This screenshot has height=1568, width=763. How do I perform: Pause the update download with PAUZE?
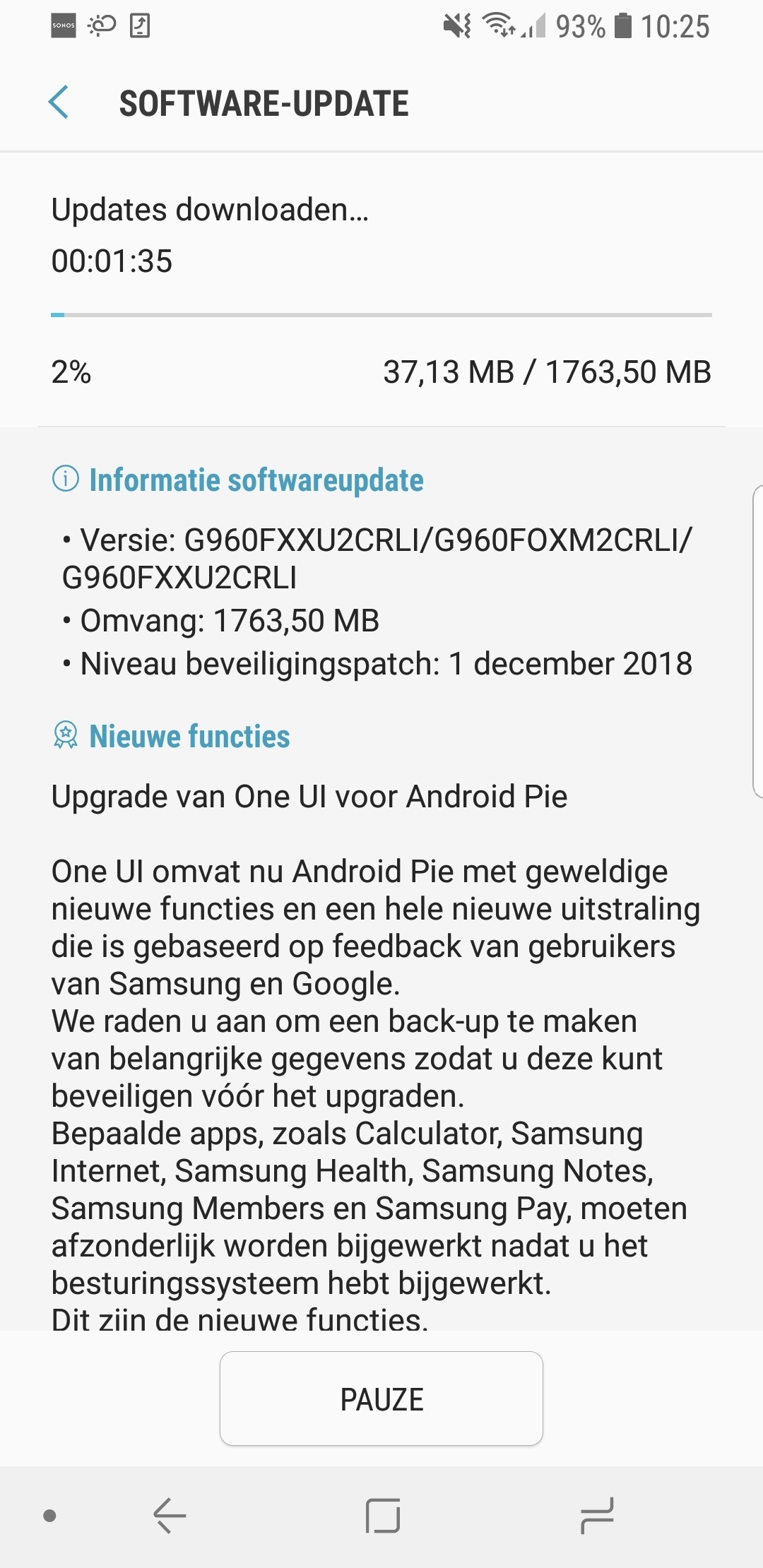coord(381,1399)
